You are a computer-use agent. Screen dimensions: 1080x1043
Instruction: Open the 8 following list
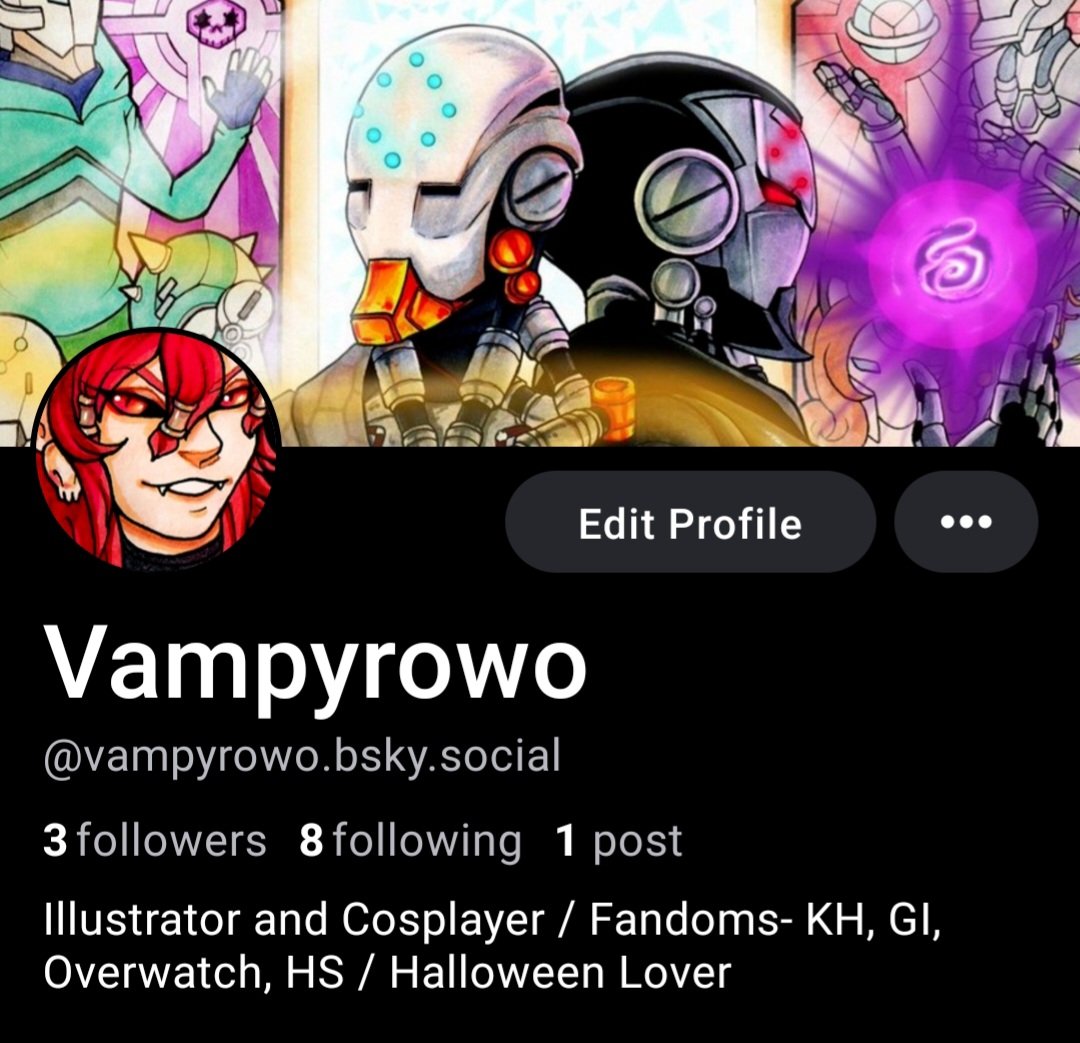tap(411, 840)
